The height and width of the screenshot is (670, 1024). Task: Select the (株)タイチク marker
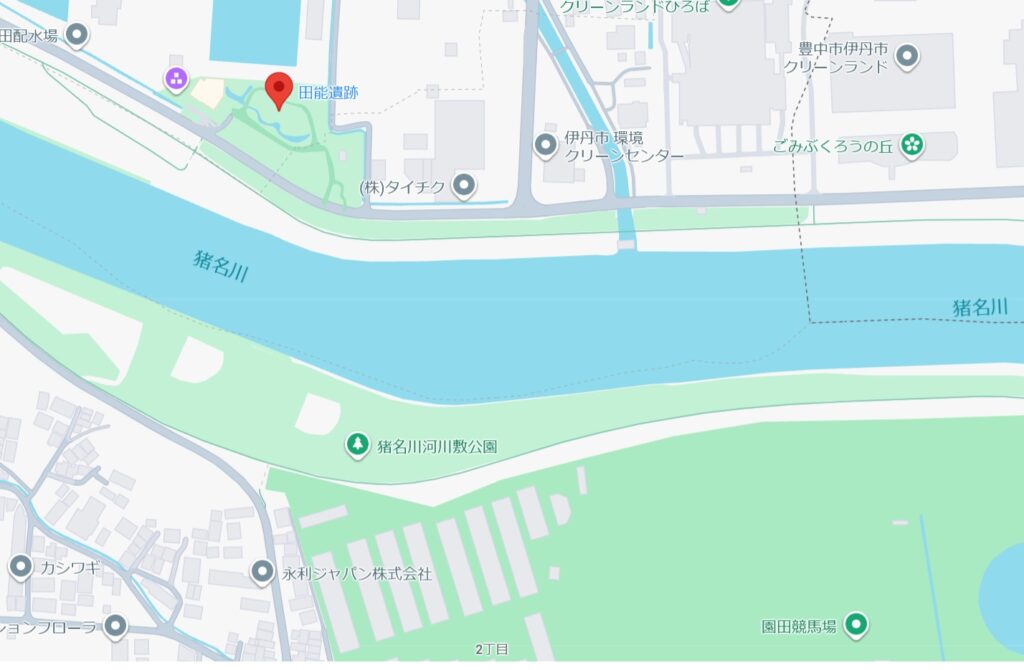pos(464,185)
